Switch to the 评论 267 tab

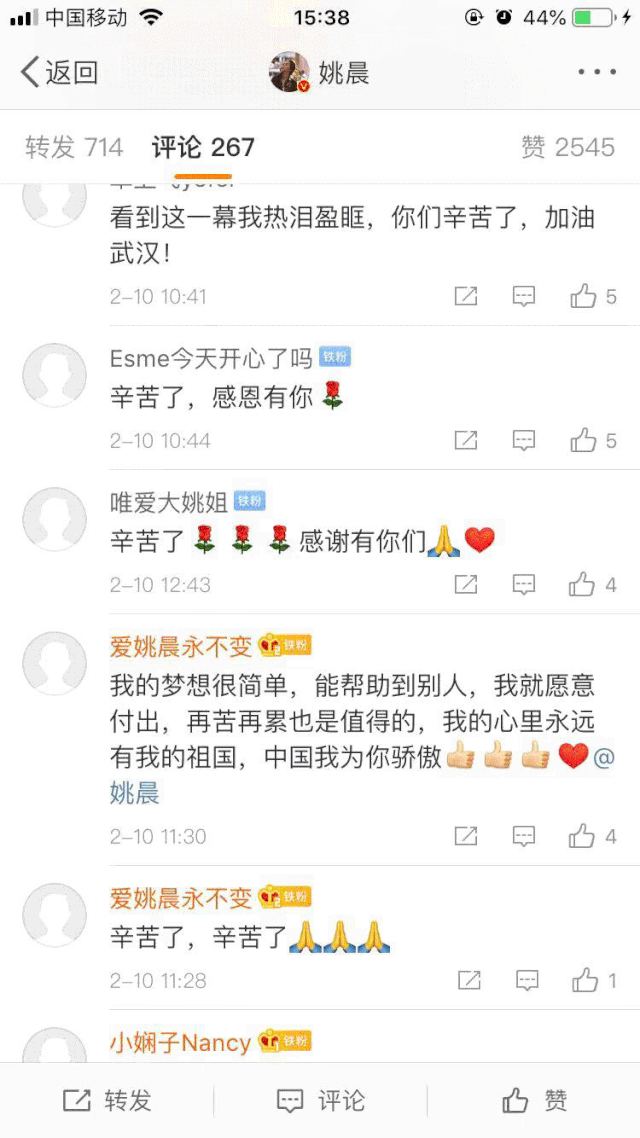tap(203, 147)
